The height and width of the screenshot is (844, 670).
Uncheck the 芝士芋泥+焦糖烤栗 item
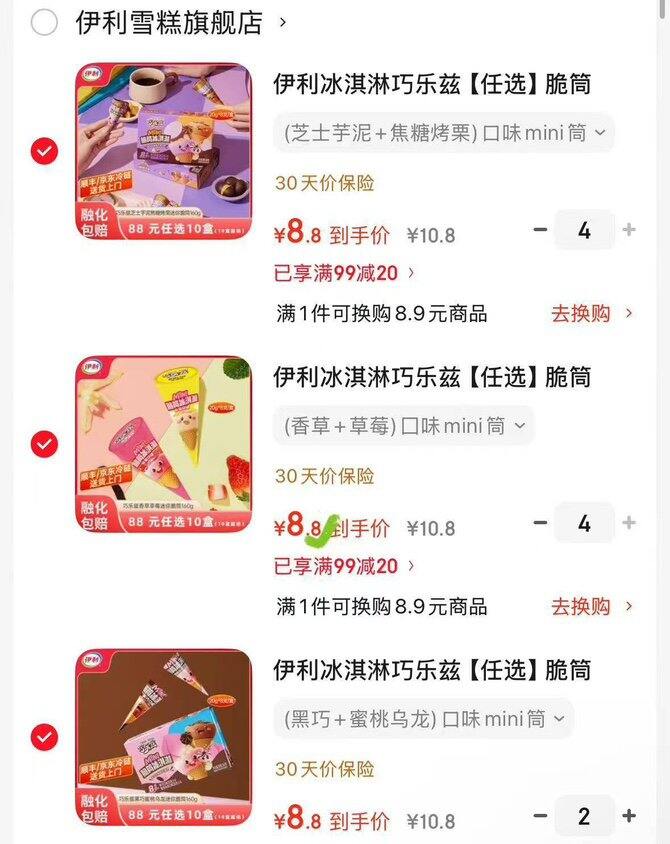click(x=44, y=151)
